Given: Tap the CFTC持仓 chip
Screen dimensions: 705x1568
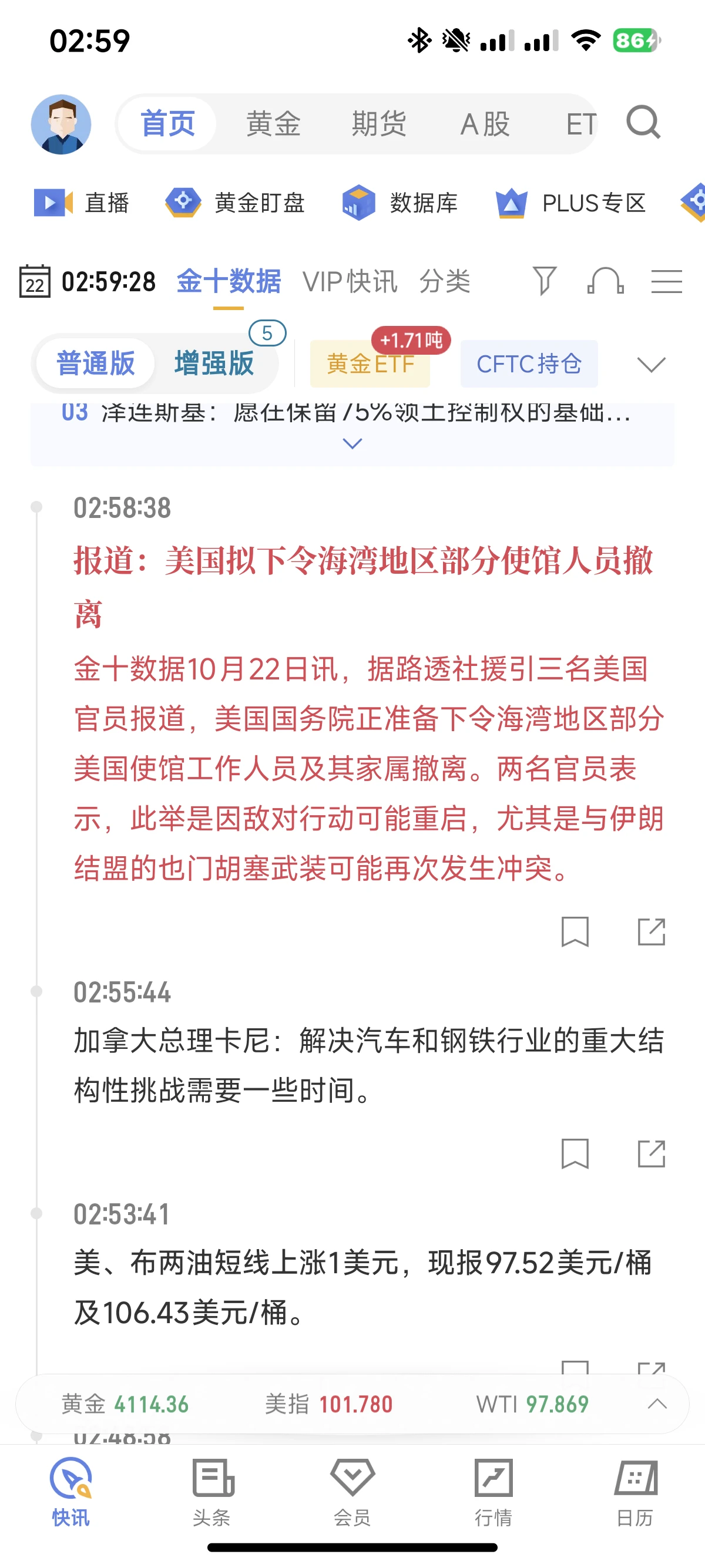Looking at the screenshot, I should (x=529, y=364).
